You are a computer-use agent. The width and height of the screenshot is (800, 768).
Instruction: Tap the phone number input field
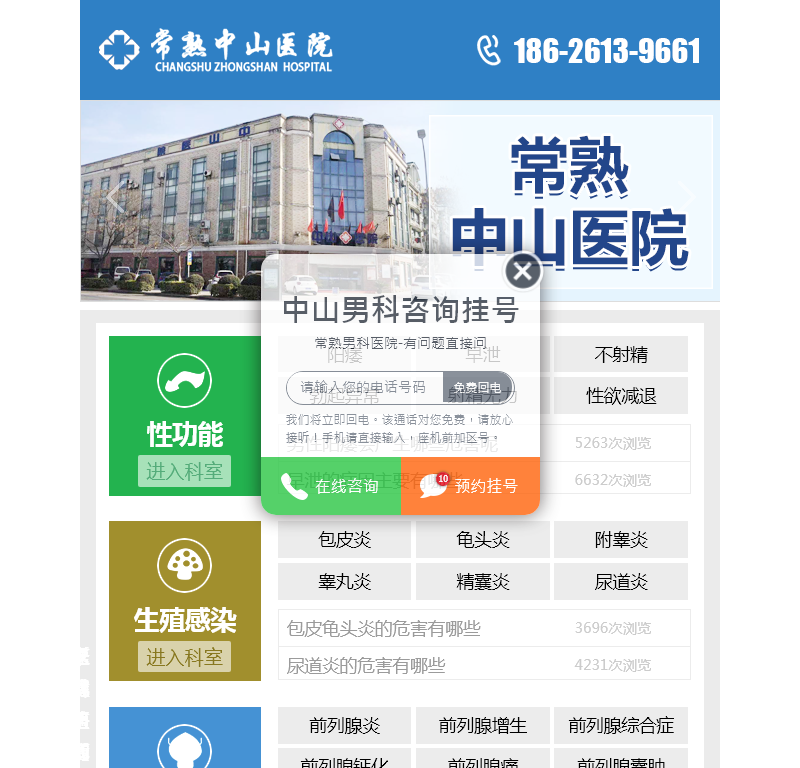365,387
